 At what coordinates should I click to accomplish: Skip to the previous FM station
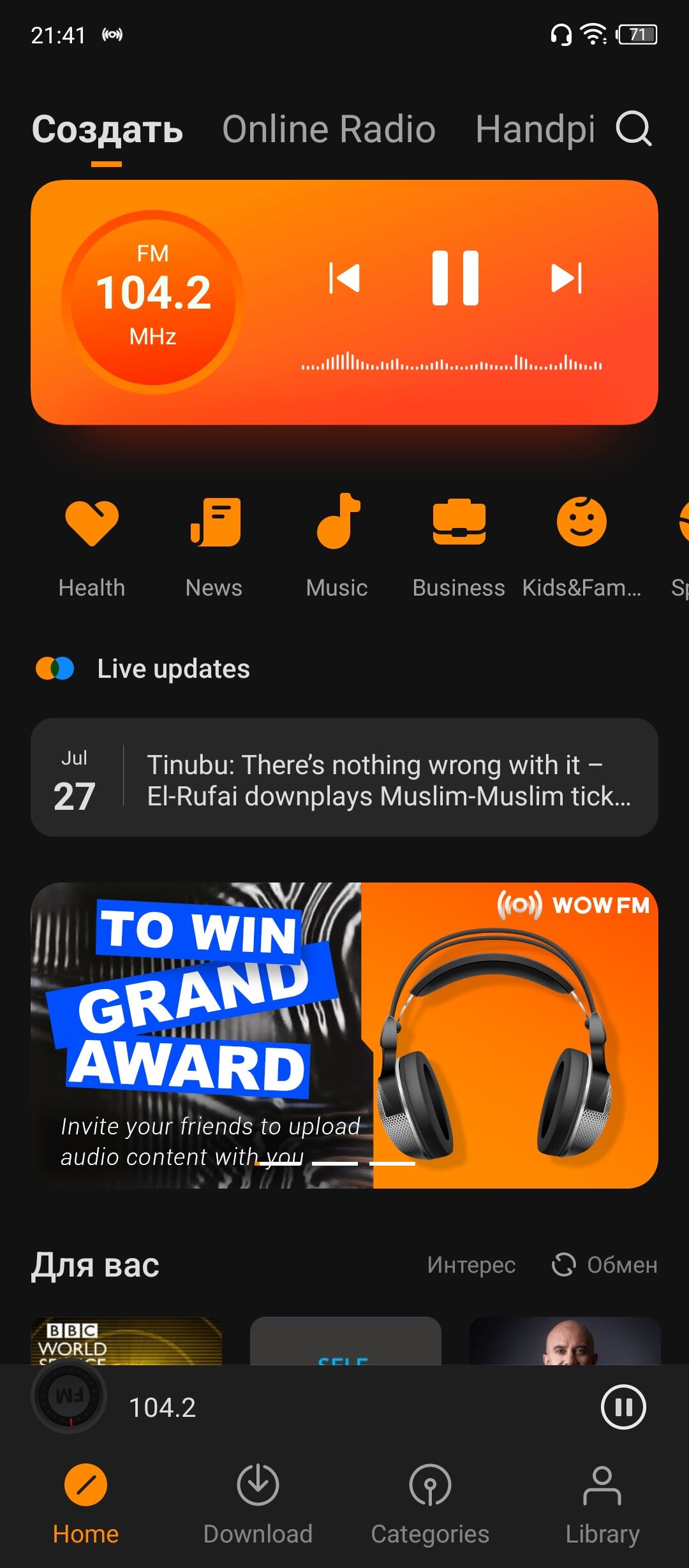tap(344, 278)
